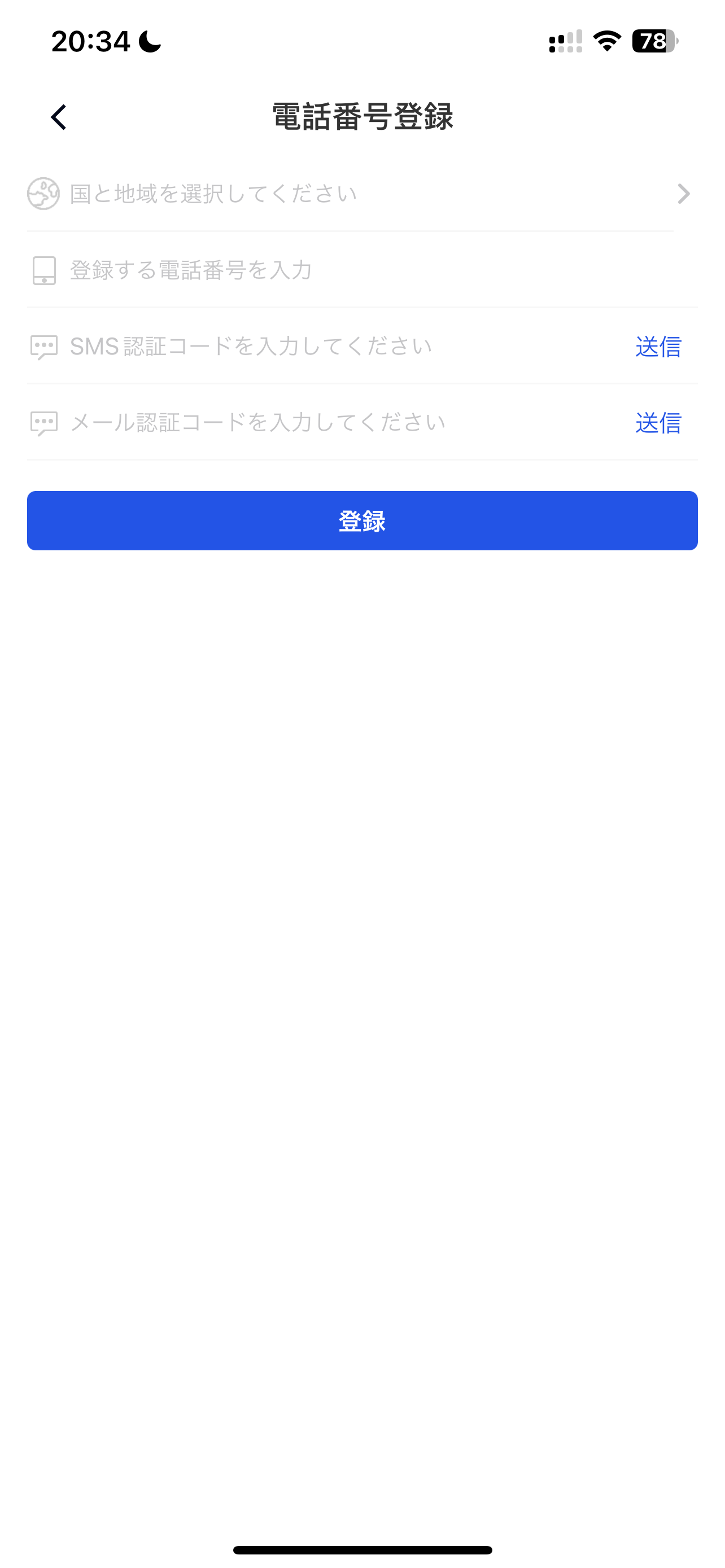Viewport: 725px width, 1568px height.
Task: Focus the phone number input field
Action: point(362,270)
